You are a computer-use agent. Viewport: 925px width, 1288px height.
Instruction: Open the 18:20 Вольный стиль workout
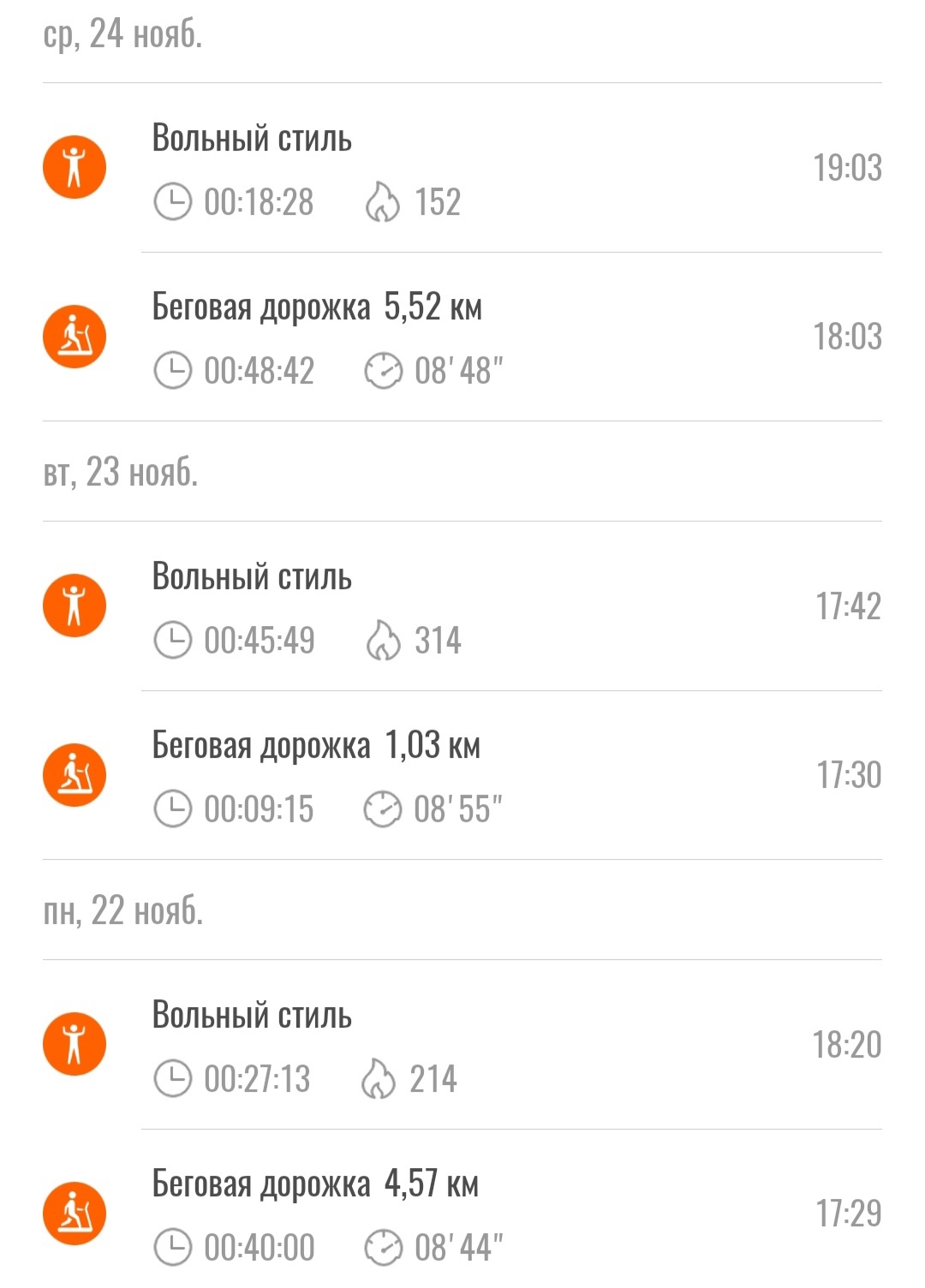point(462,1045)
